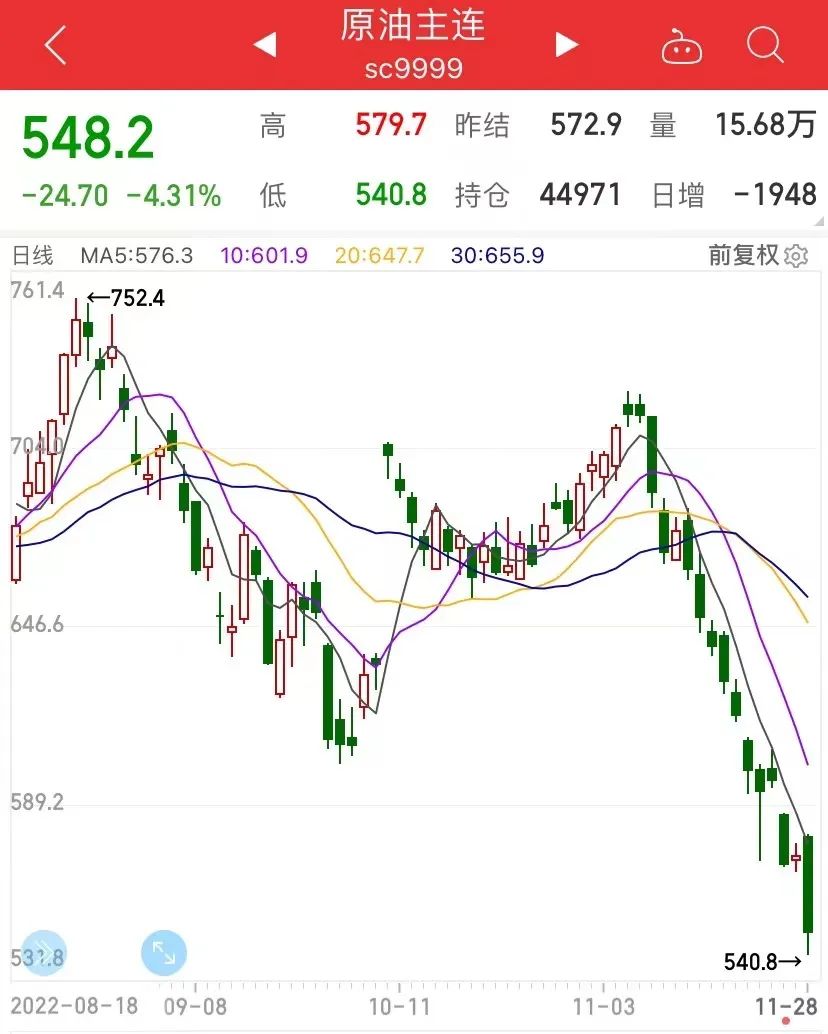
Task: Open contract selector from 原油主连 title
Action: (x=414, y=26)
